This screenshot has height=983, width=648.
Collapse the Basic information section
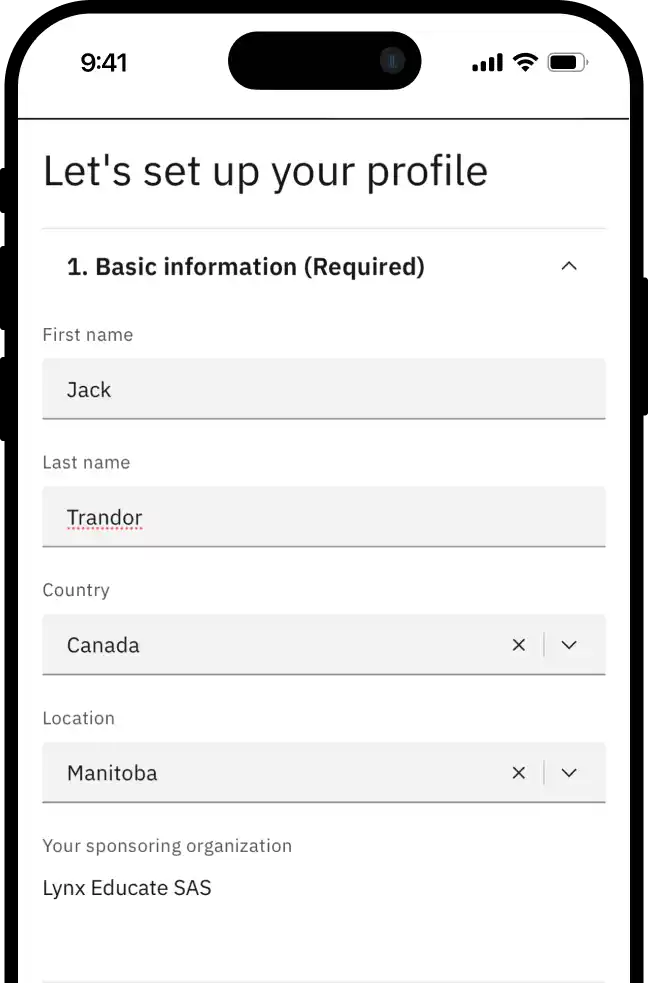click(x=569, y=267)
